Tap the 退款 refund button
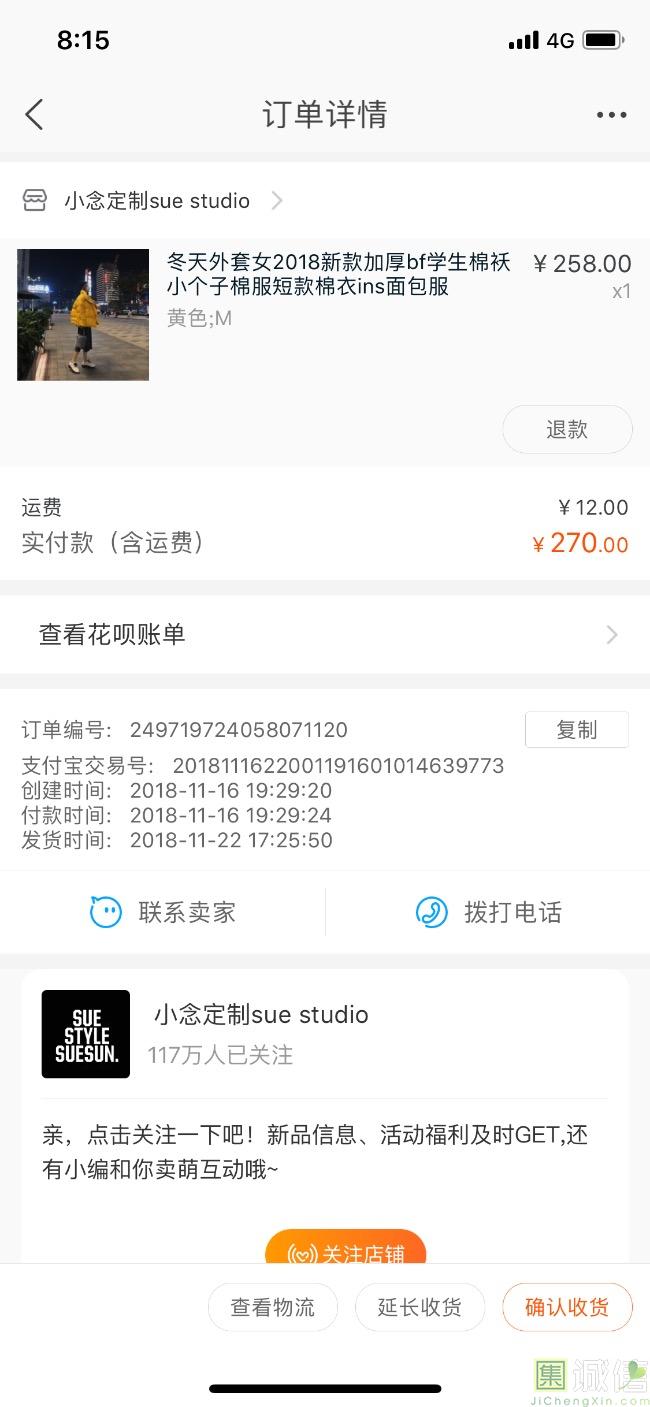The image size is (650, 1407). pos(567,430)
